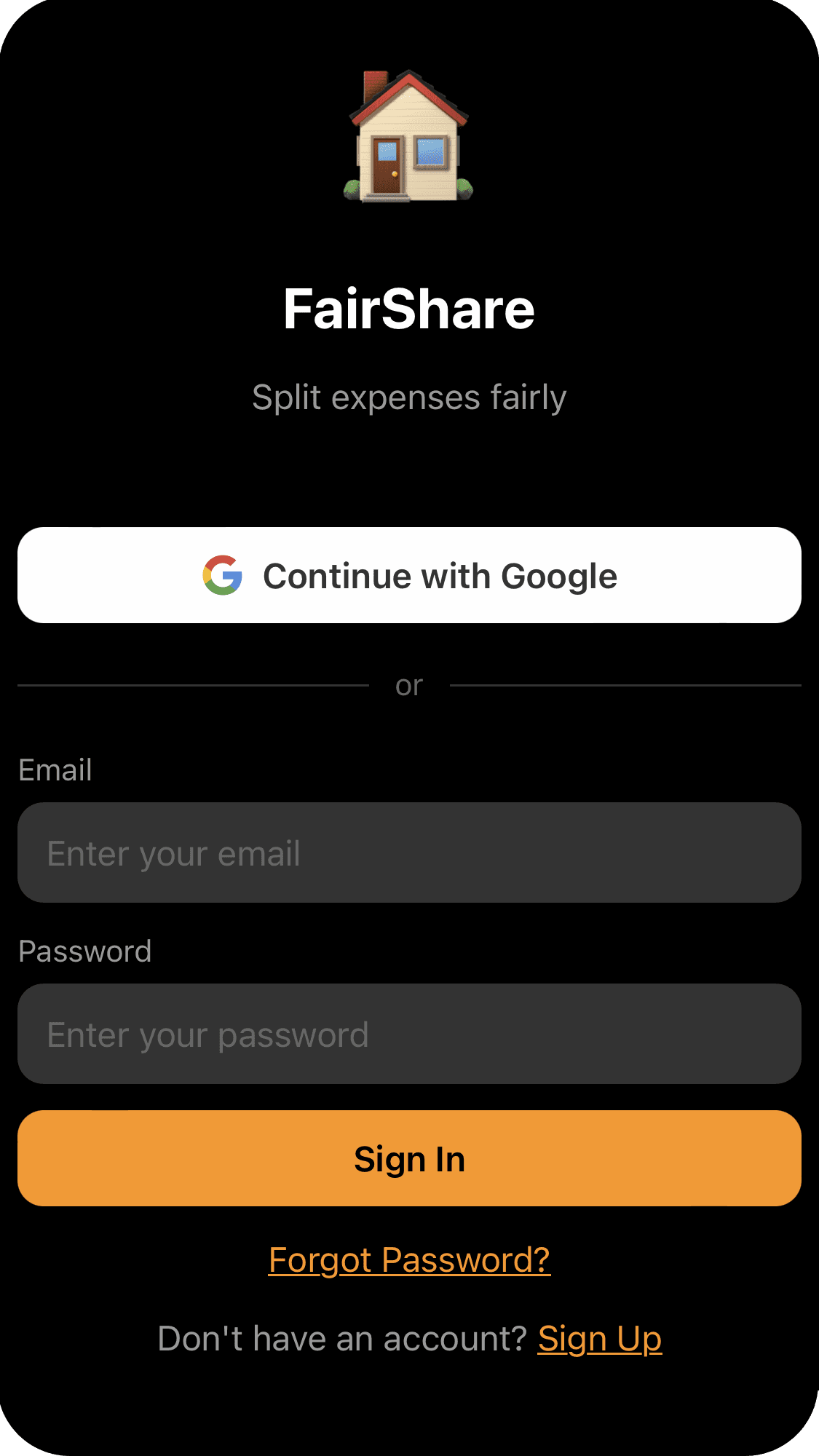This screenshot has height=1456, width=819.
Task: Tap the multicolored Google icon inside the button
Action: click(x=222, y=575)
